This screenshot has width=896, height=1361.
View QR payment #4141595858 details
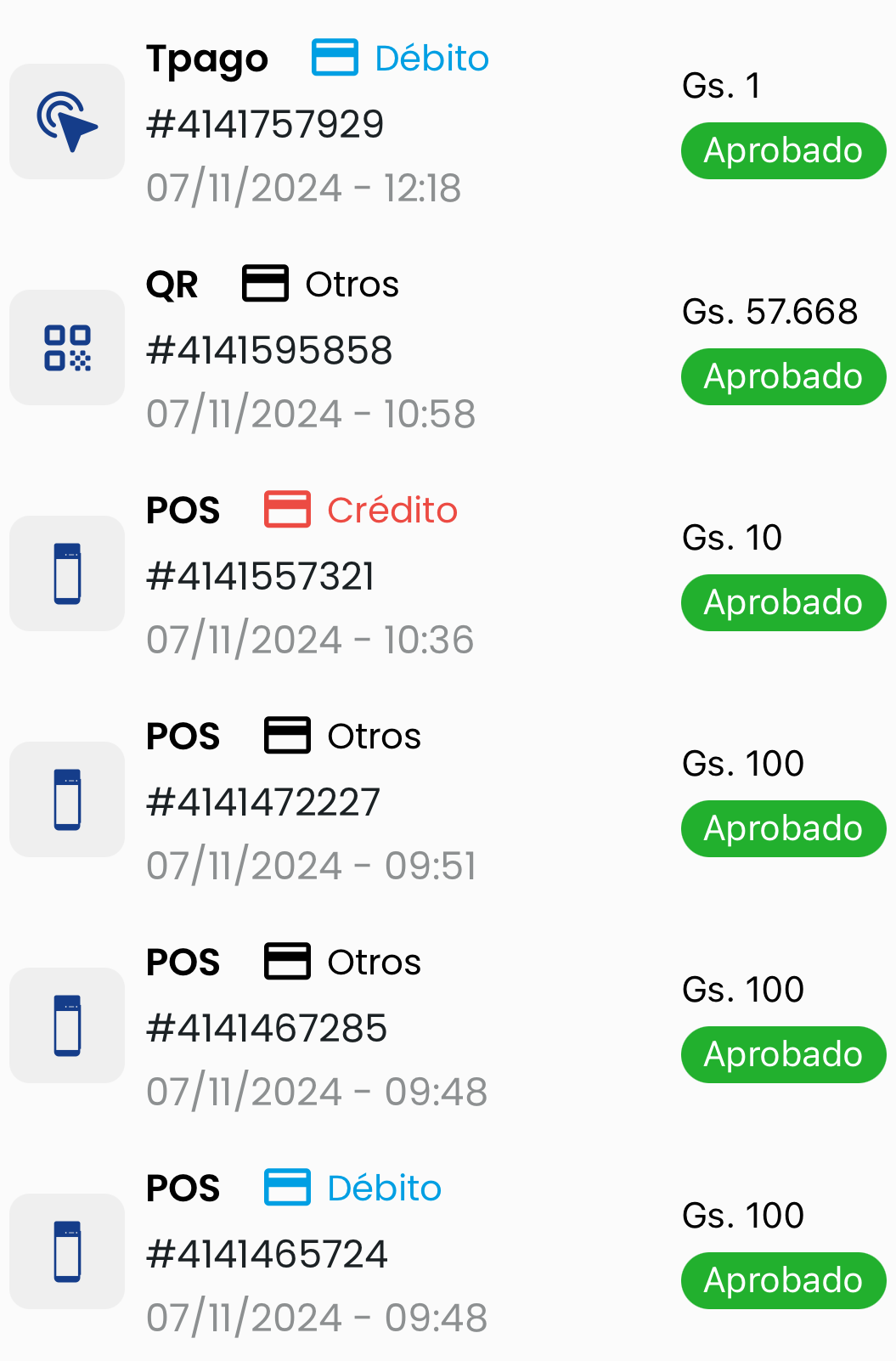pos(269,350)
